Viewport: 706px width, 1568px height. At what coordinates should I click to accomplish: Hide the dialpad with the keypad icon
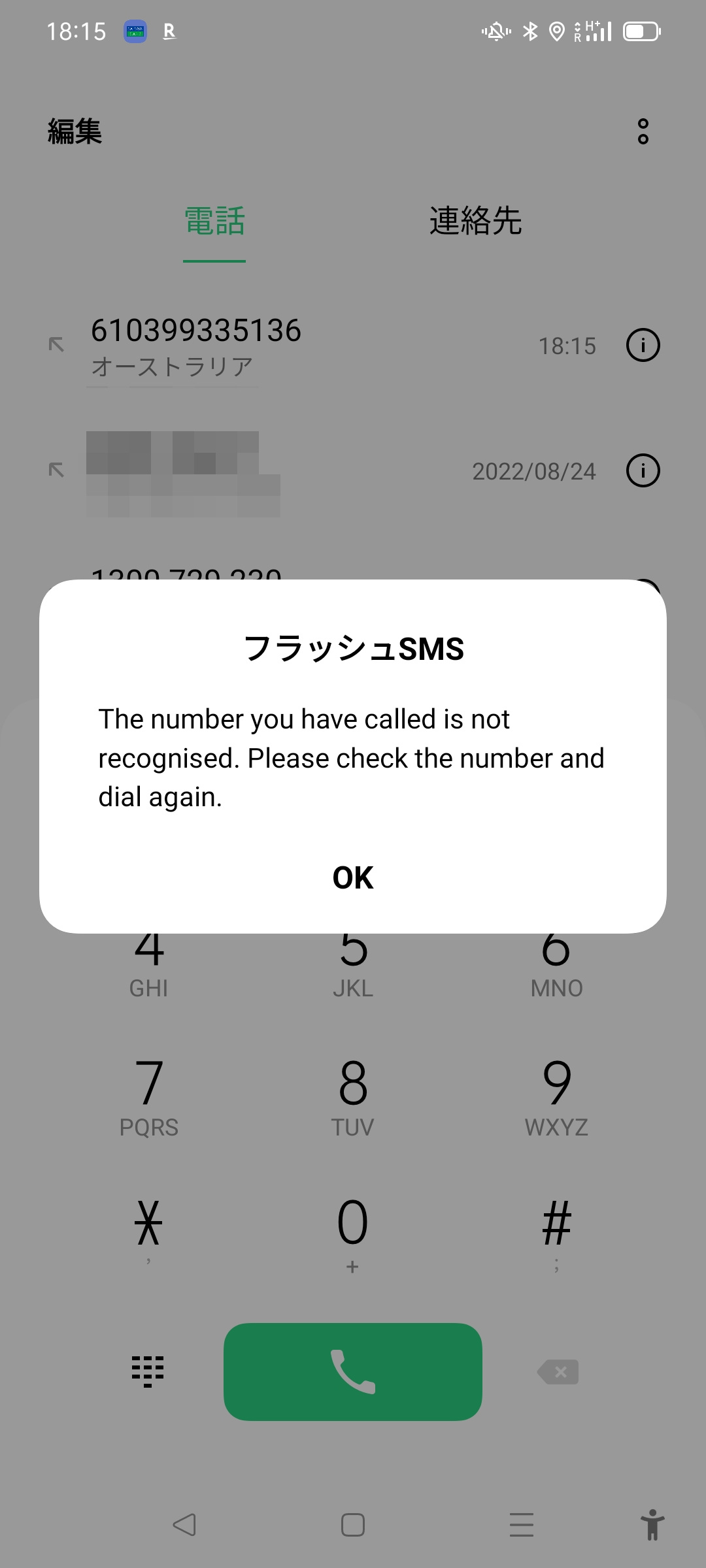pos(148,1371)
